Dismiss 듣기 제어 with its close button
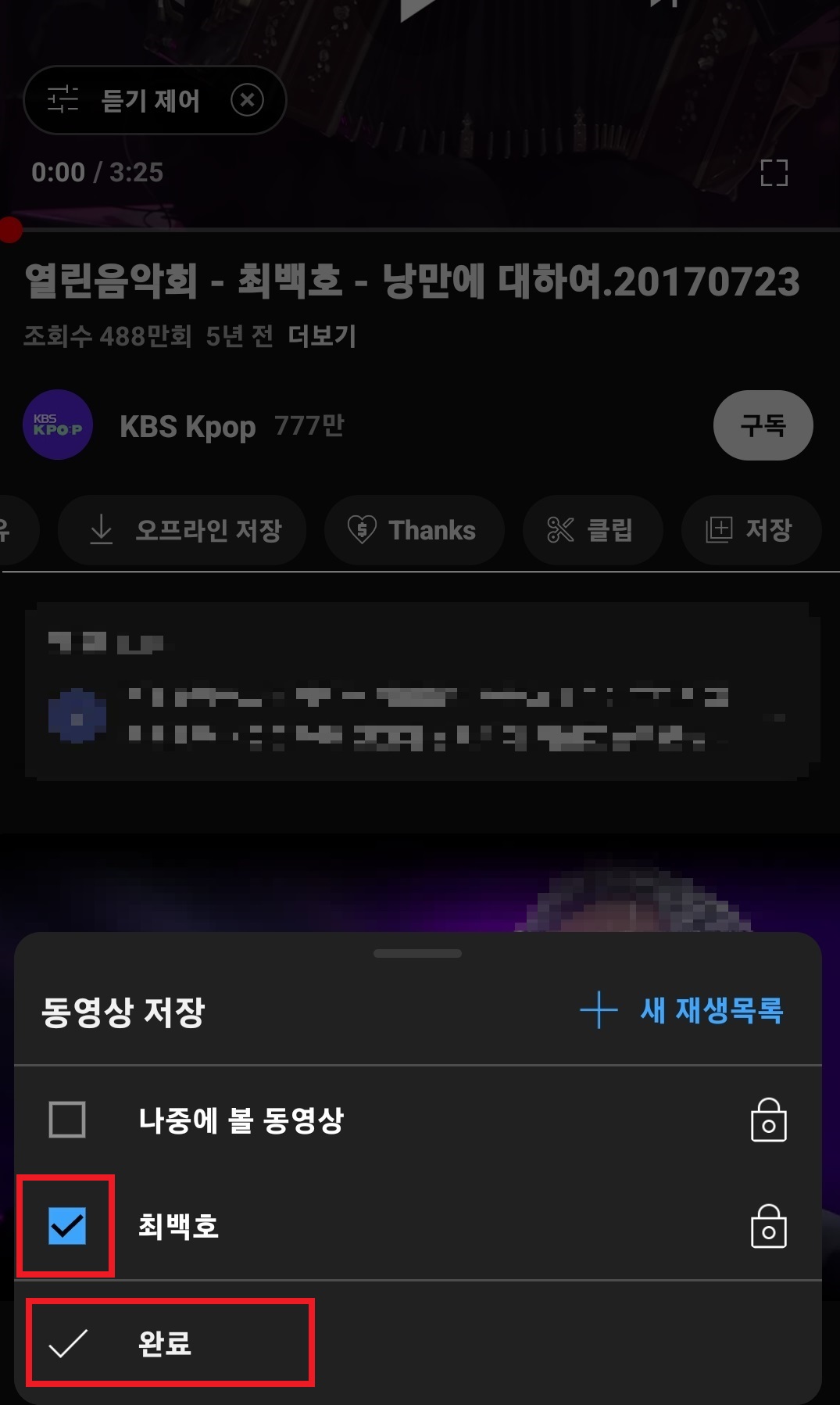Screen dimensions: 840x1405 (247, 99)
